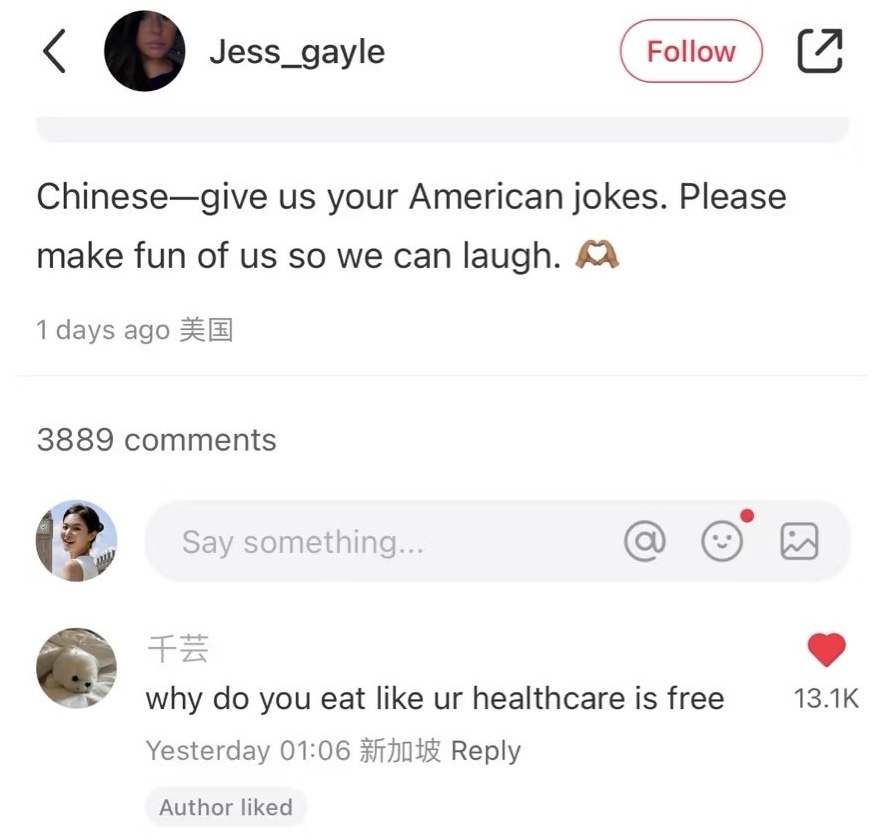Open the Jess_gayle username link
This screenshot has height=840, width=873.
pos(297,51)
